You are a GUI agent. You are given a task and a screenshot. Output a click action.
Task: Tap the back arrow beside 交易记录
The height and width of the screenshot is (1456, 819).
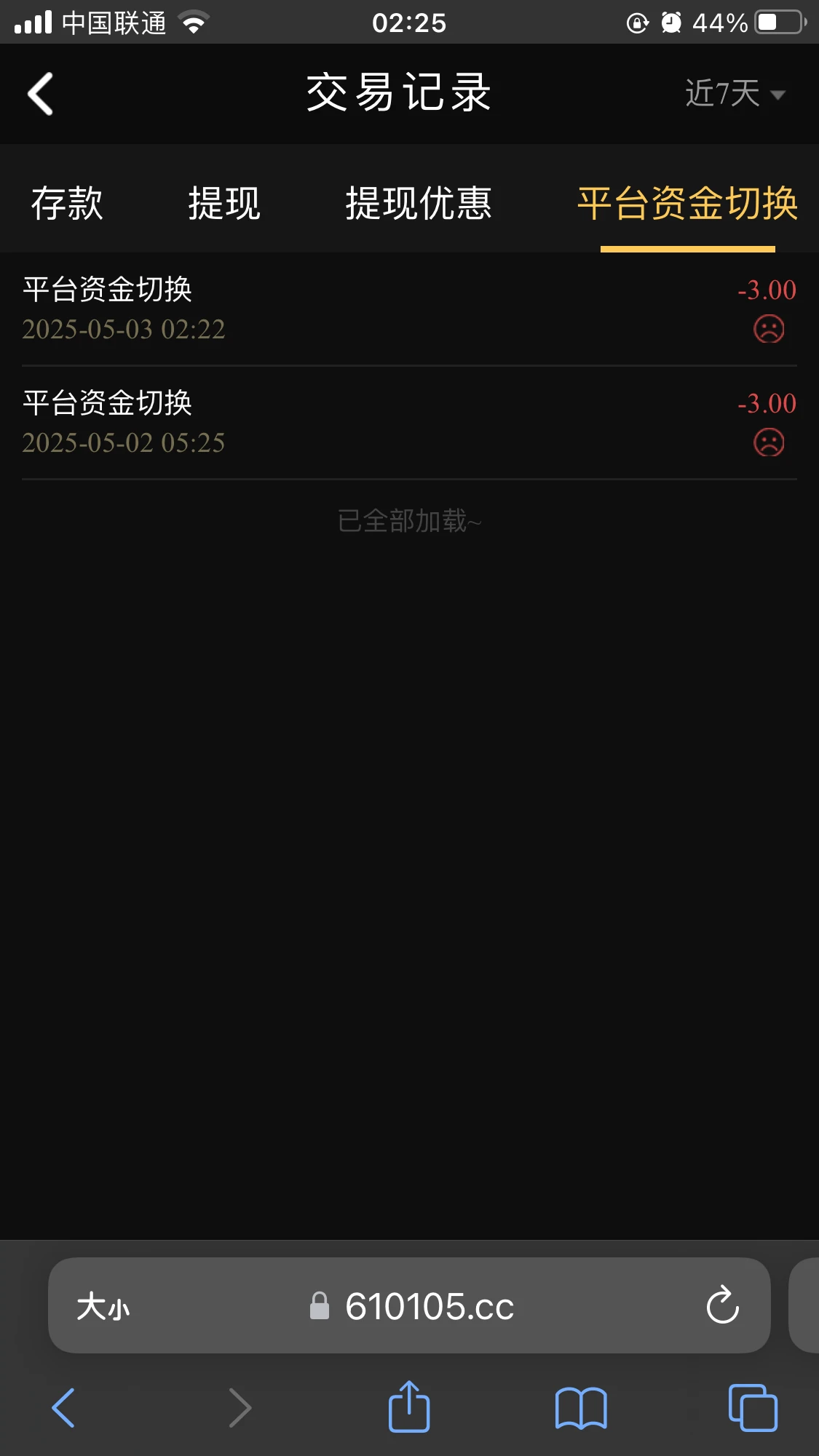click(x=41, y=93)
